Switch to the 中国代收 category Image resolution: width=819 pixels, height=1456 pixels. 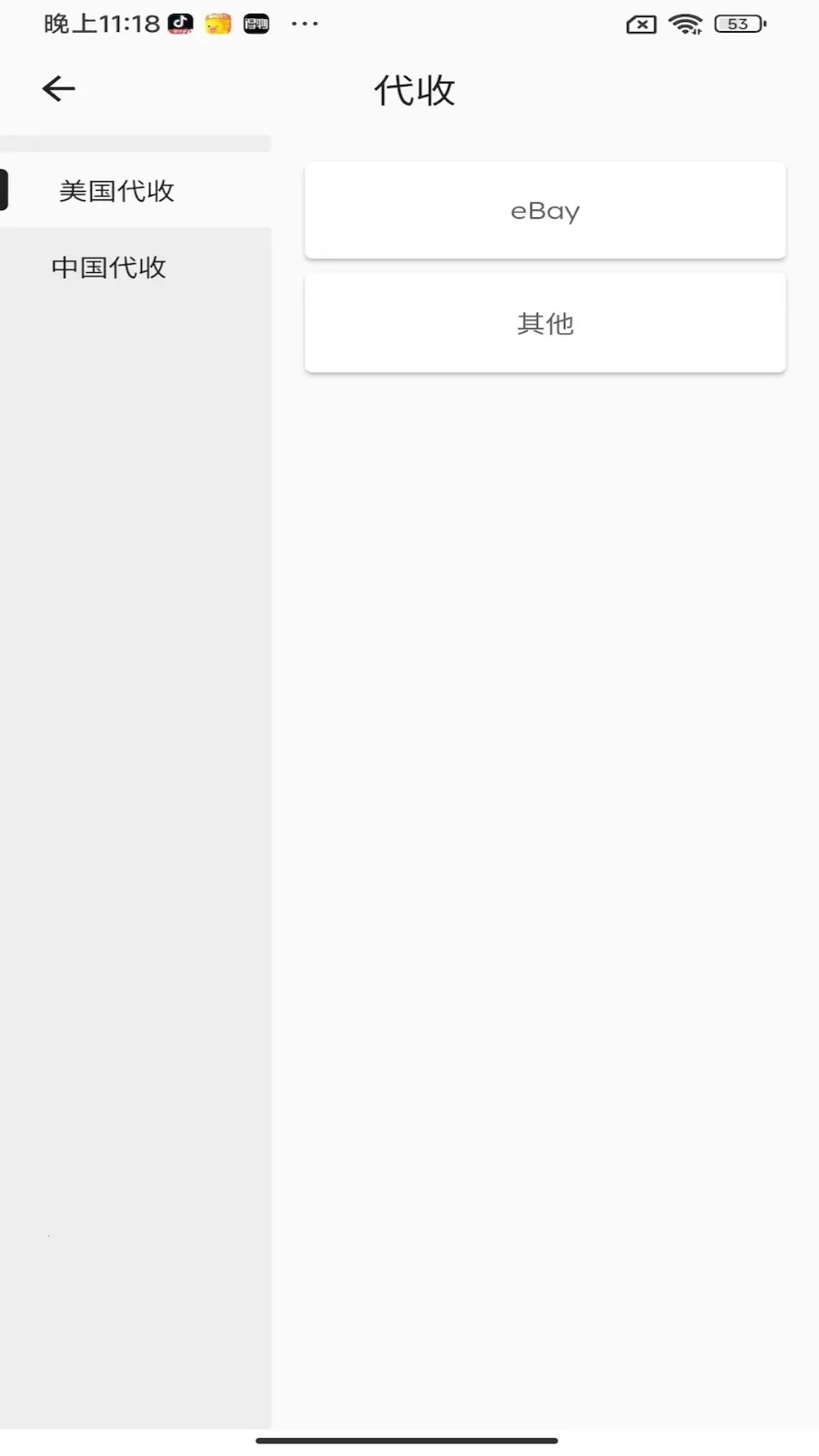pyautogui.click(x=109, y=268)
